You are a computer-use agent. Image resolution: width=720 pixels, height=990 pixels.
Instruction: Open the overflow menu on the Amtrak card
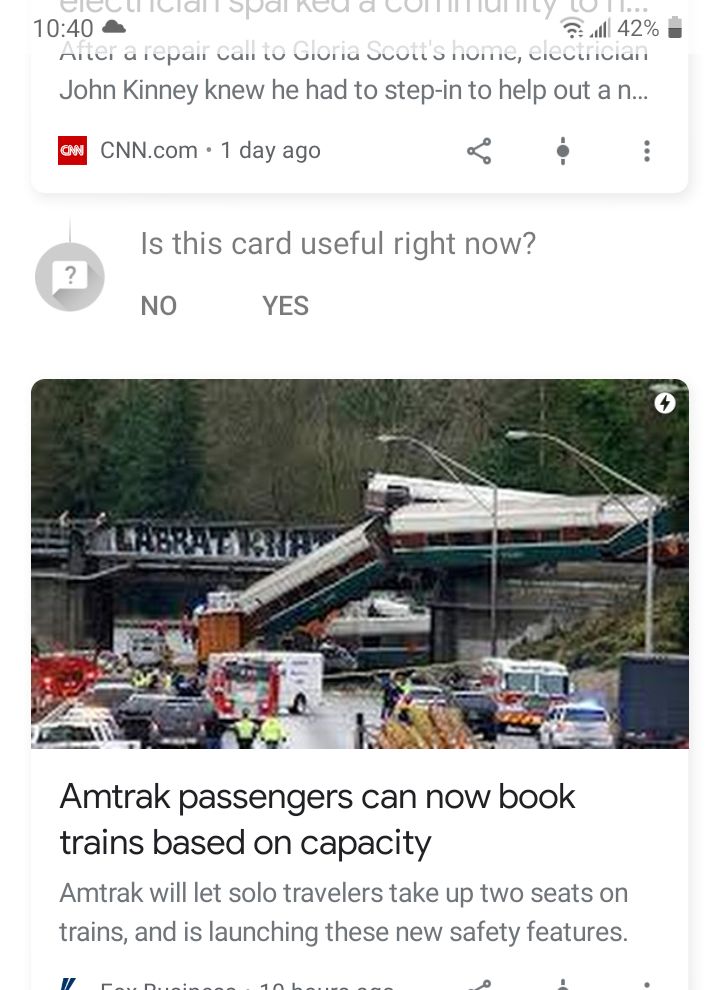(647, 984)
